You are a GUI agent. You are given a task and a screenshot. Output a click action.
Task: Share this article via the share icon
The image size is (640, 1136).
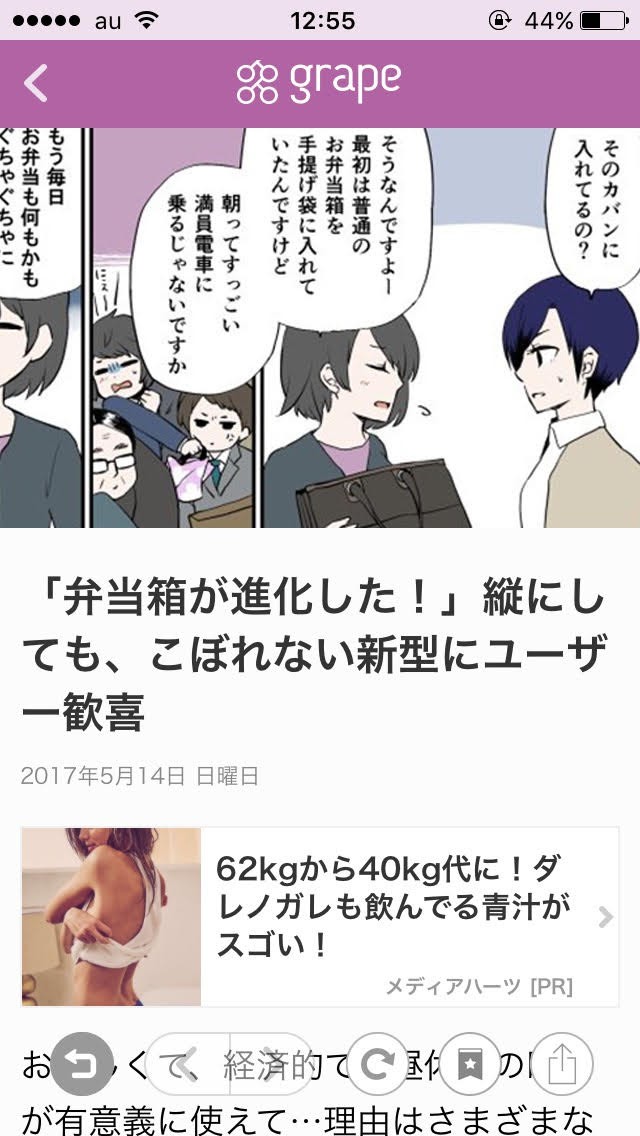(x=563, y=1064)
